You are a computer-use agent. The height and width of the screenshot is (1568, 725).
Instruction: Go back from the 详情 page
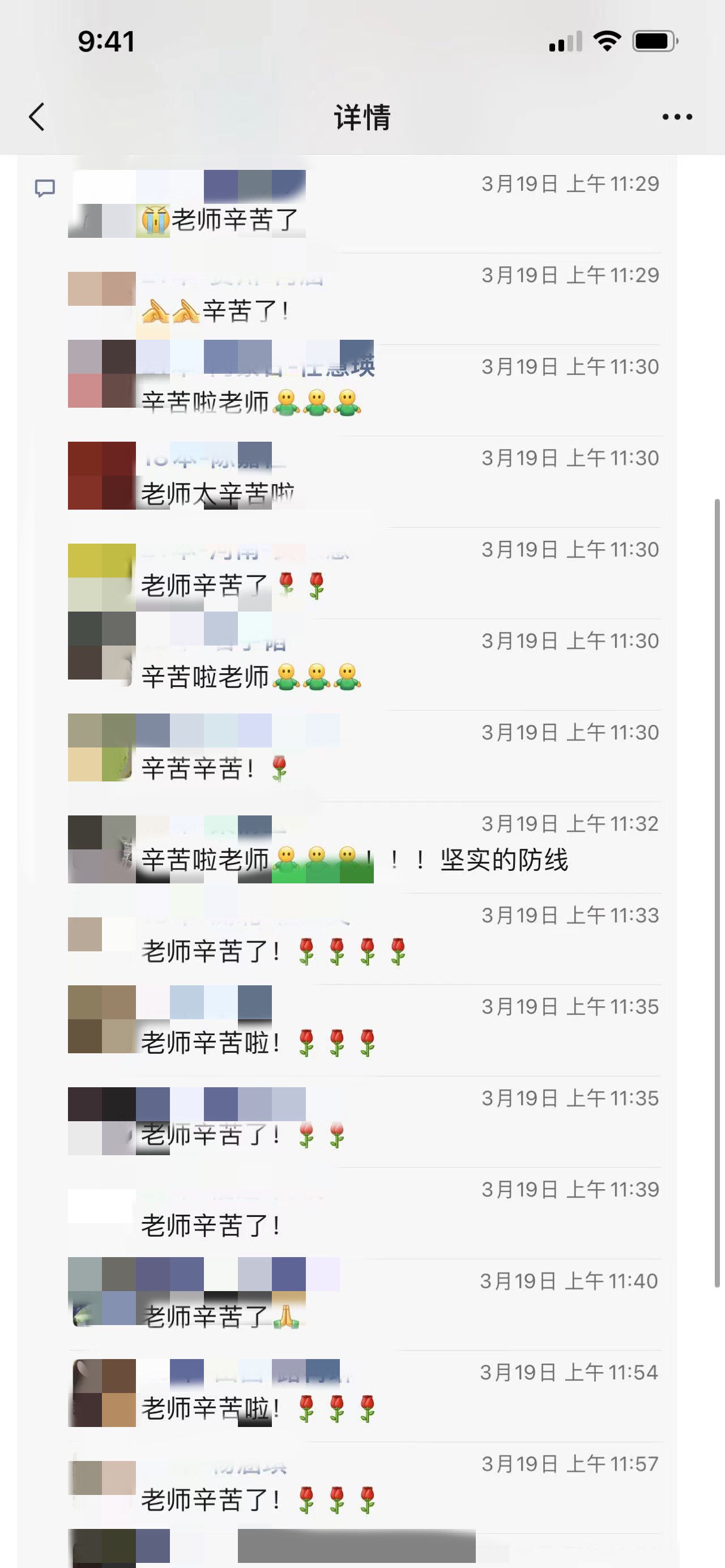pos(37,116)
